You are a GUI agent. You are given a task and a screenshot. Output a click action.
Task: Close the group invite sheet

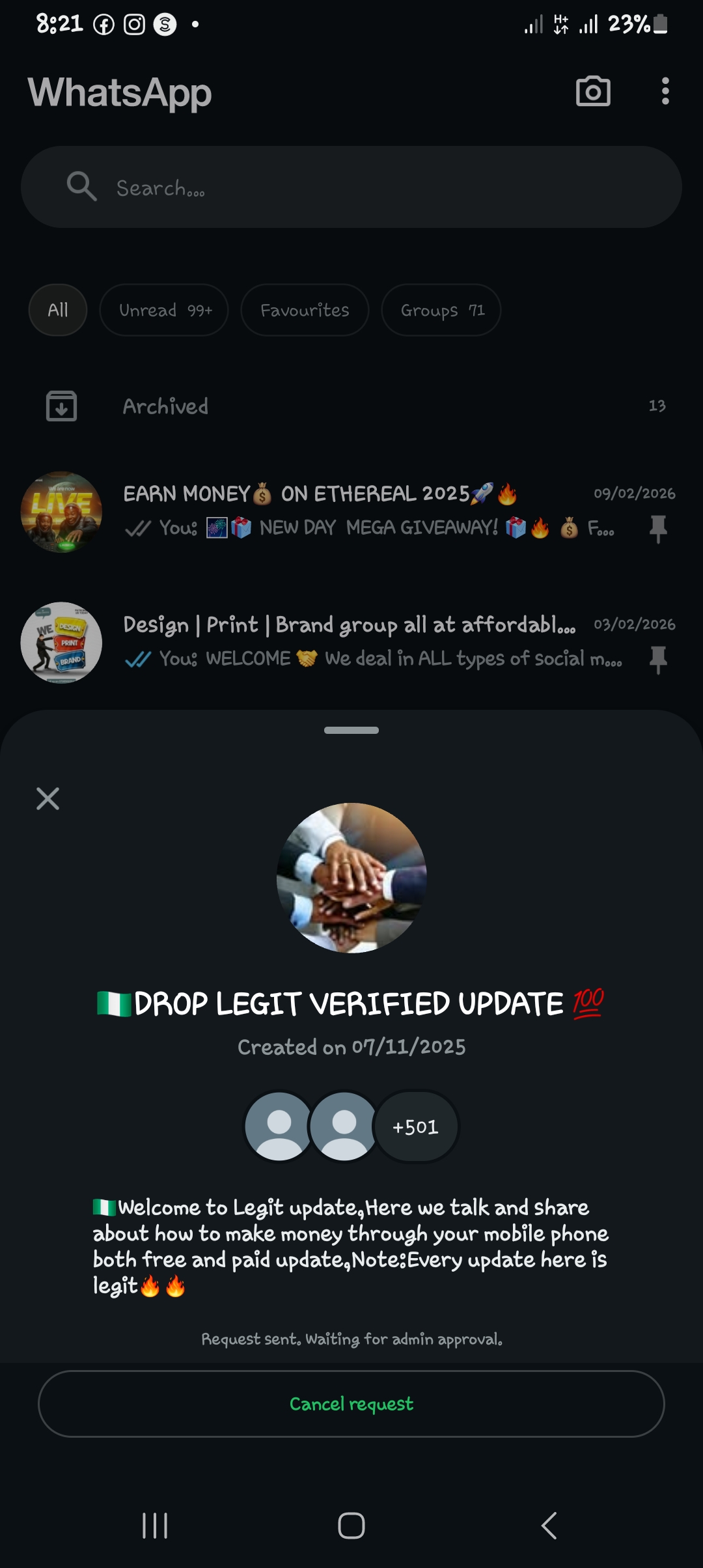pyautogui.click(x=48, y=798)
